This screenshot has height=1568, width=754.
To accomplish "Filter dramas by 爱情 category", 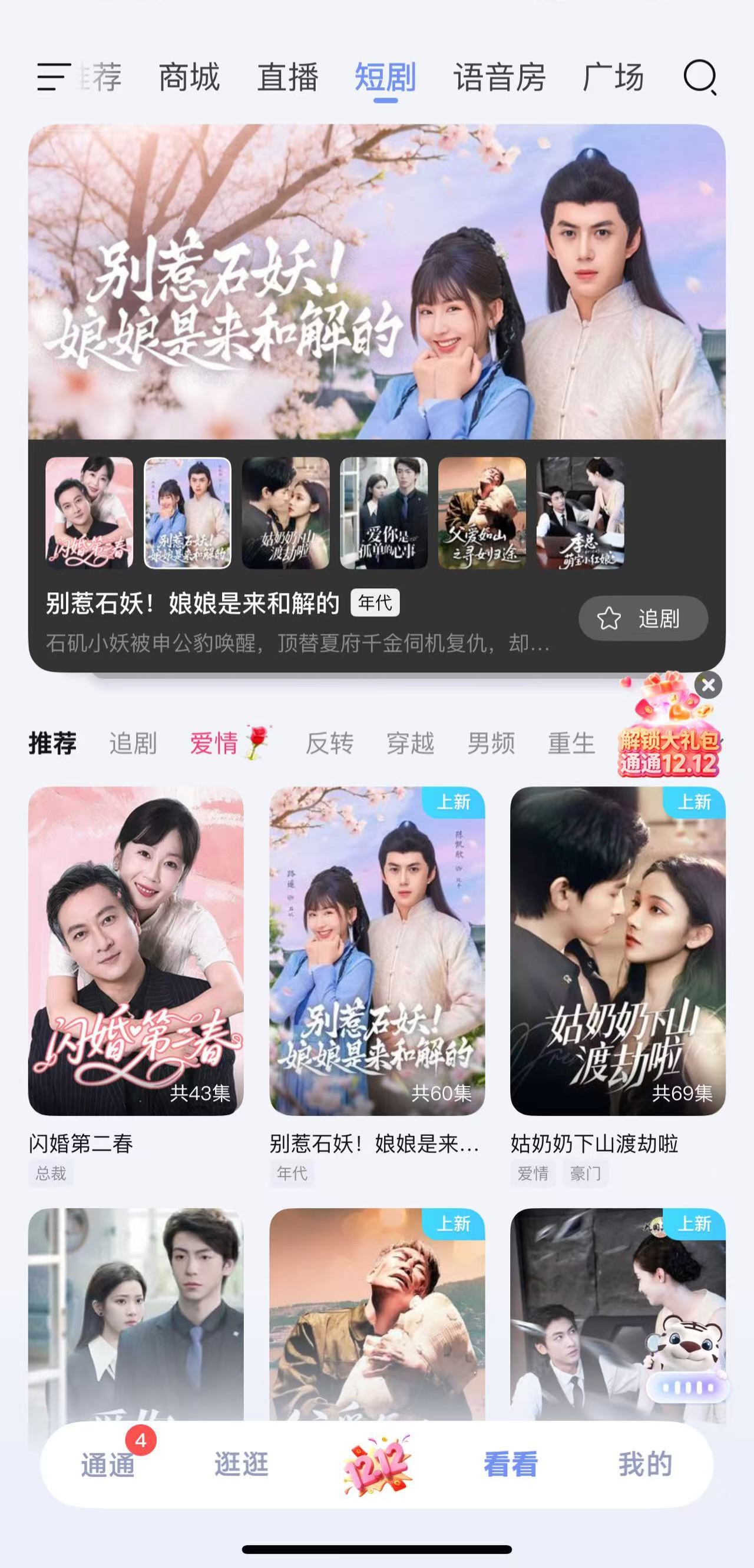I will (x=214, y=743).
